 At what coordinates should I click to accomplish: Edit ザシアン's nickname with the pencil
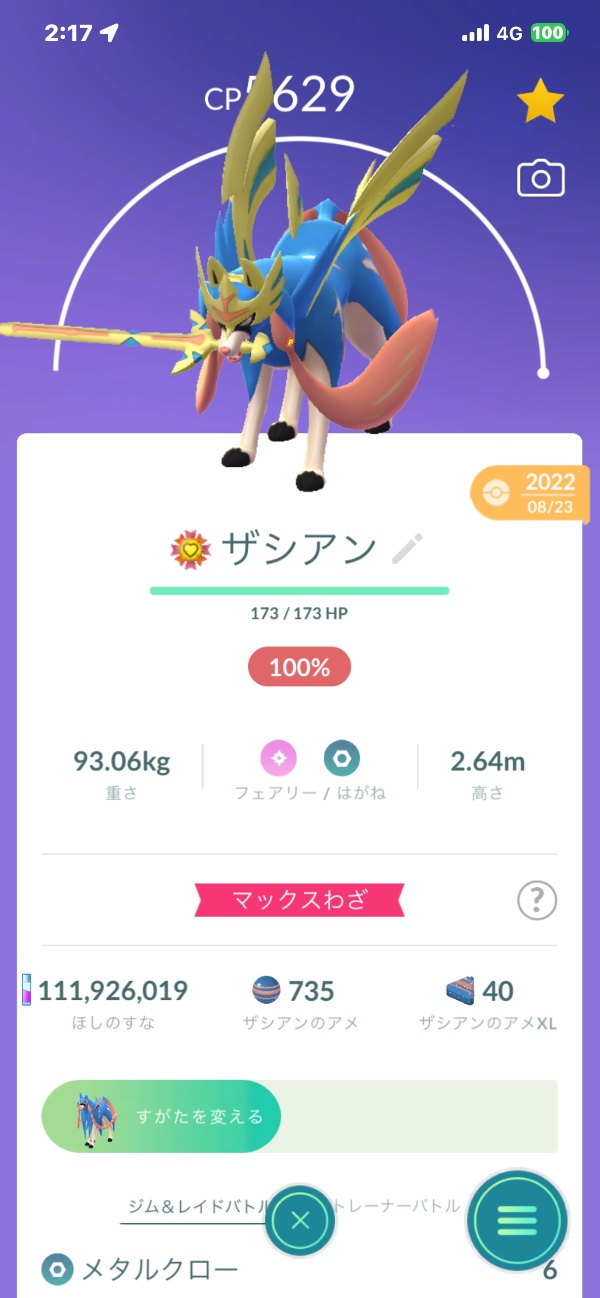tap(408, 548)
